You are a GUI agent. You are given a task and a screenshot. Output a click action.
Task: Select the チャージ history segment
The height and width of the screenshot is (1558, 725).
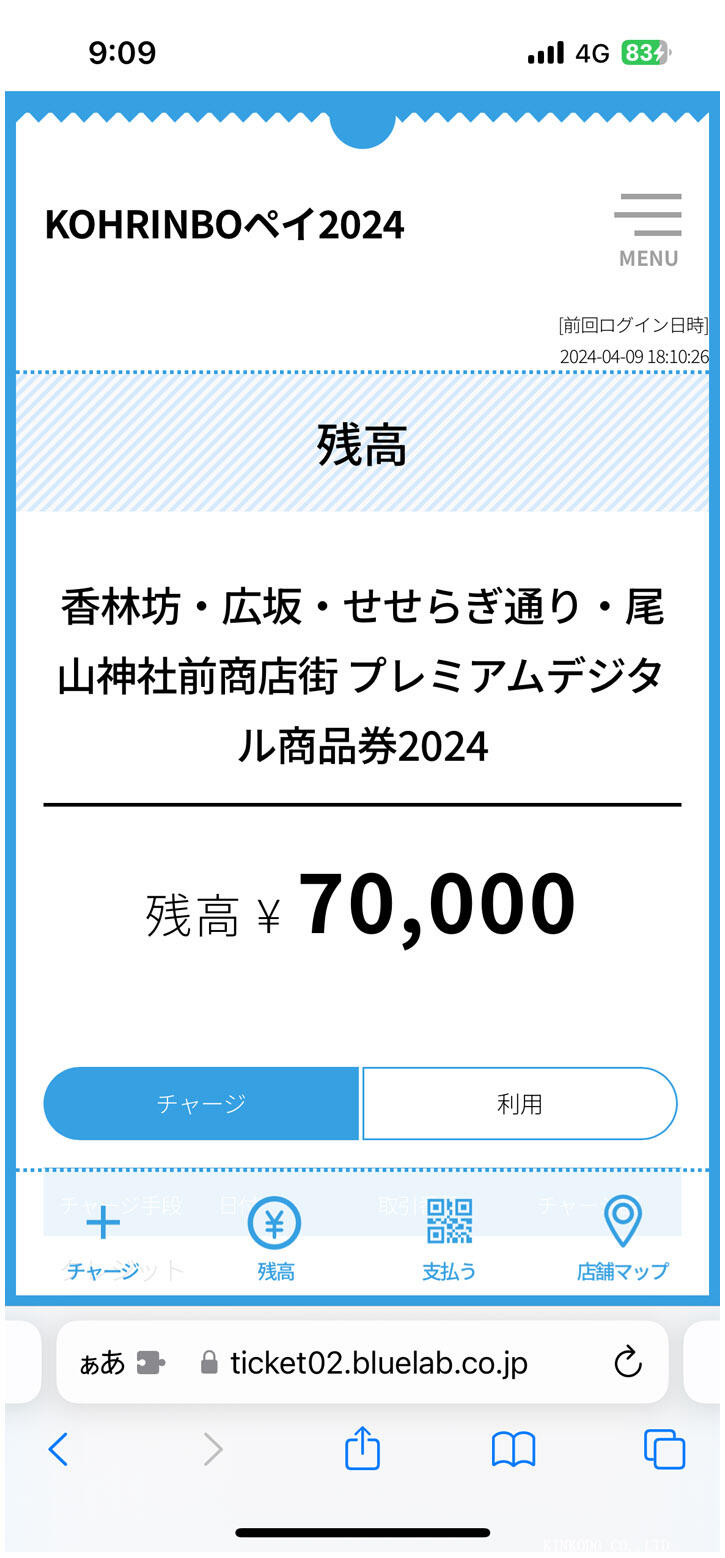(x=201, y=1104)
